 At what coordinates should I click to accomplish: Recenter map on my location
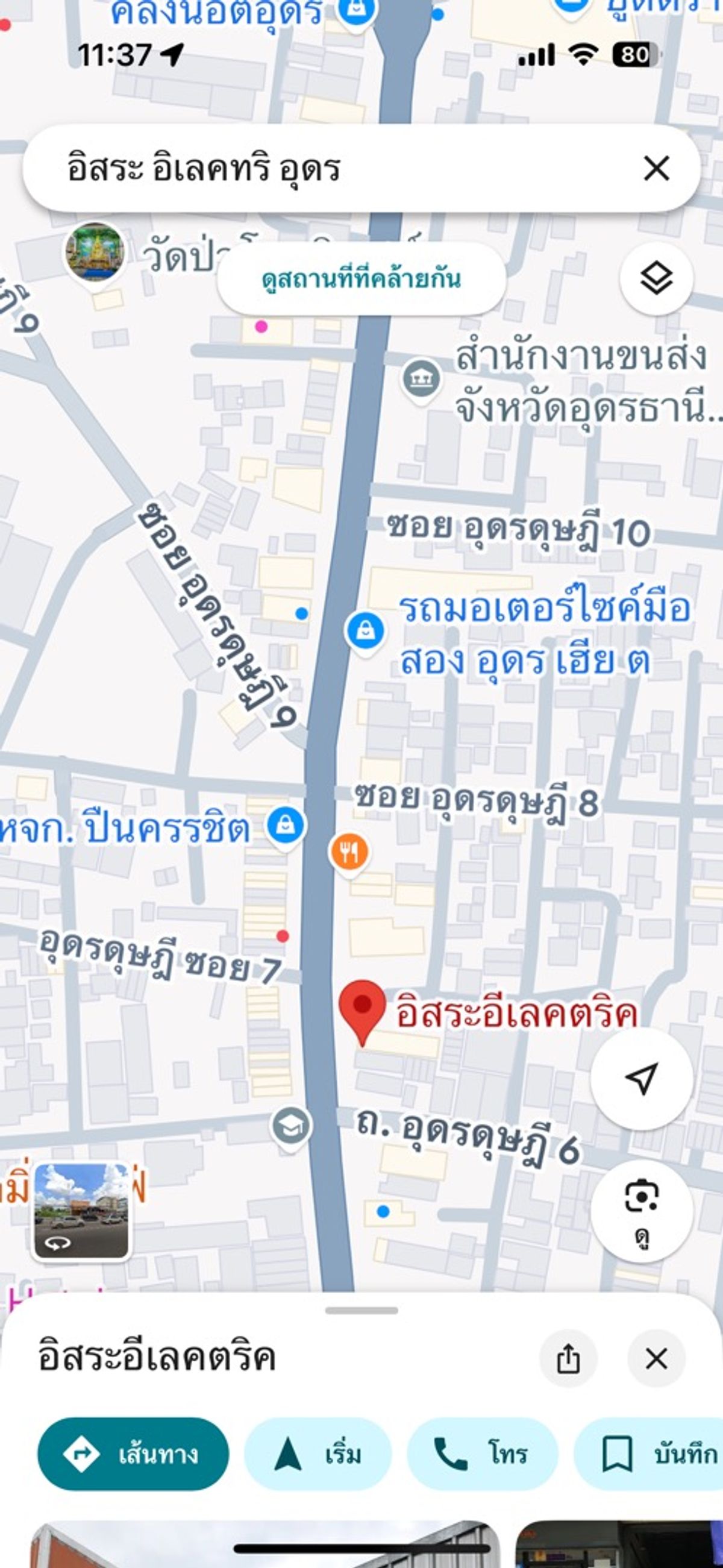point(642,1078)
